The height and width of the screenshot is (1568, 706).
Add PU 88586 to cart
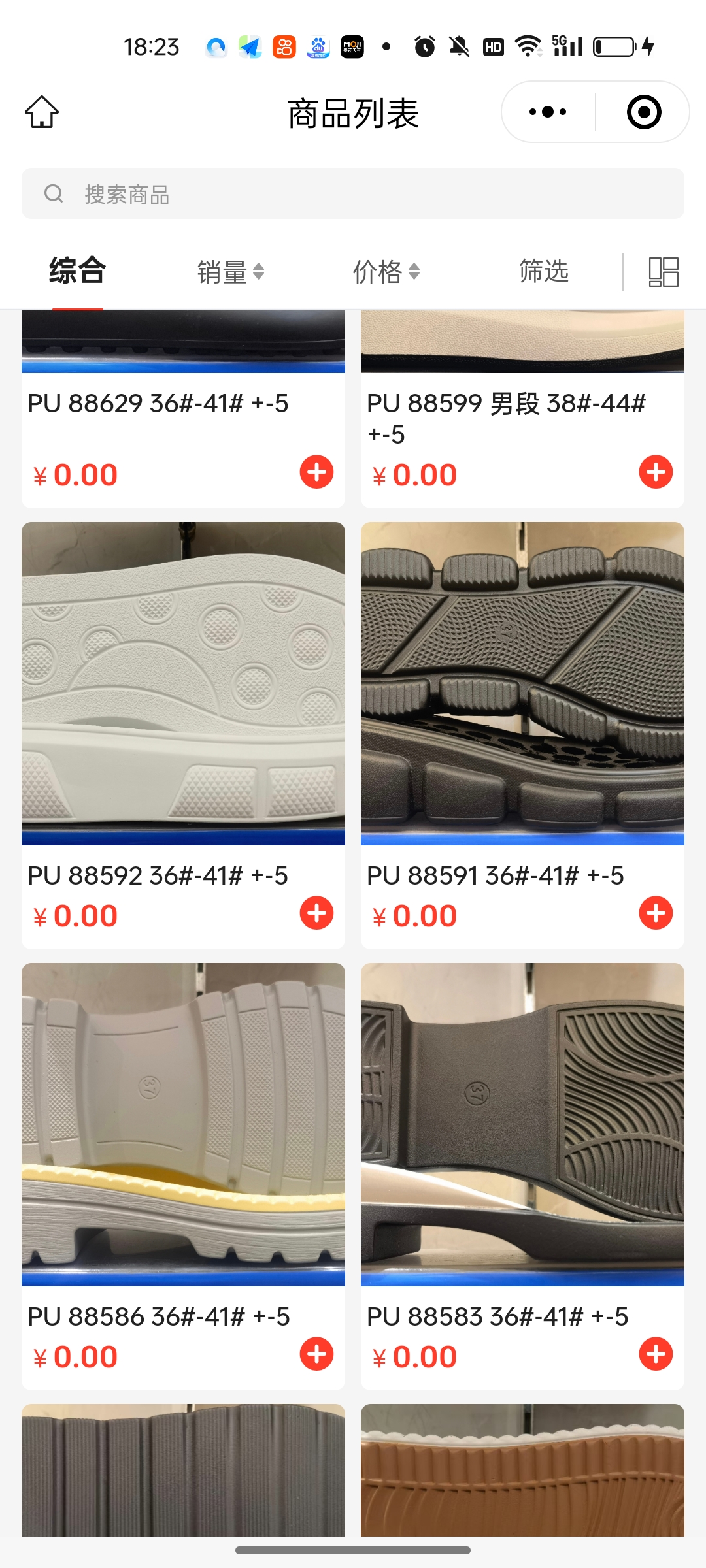click(x=316, y=1354)
